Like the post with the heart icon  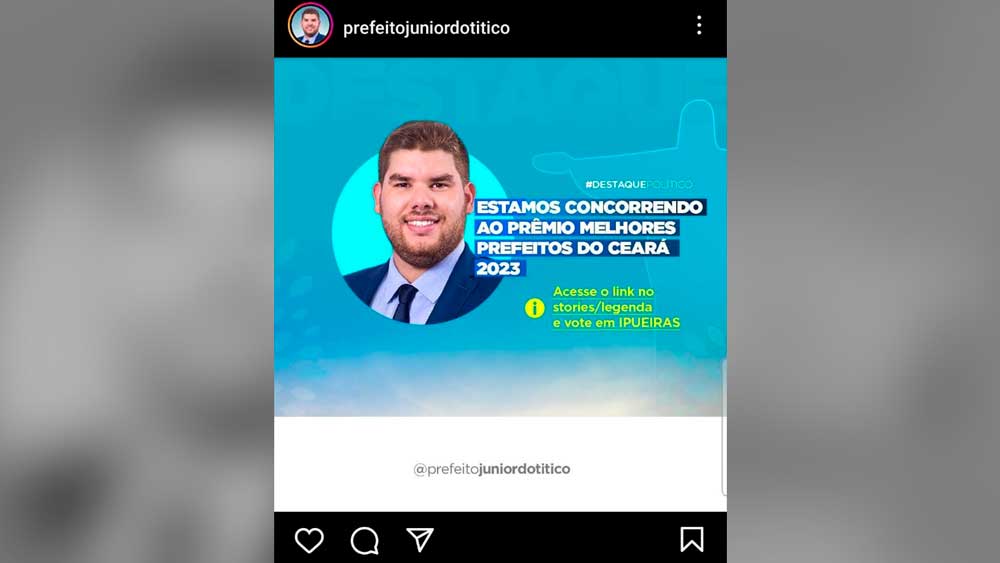click(x=309, y=540)
